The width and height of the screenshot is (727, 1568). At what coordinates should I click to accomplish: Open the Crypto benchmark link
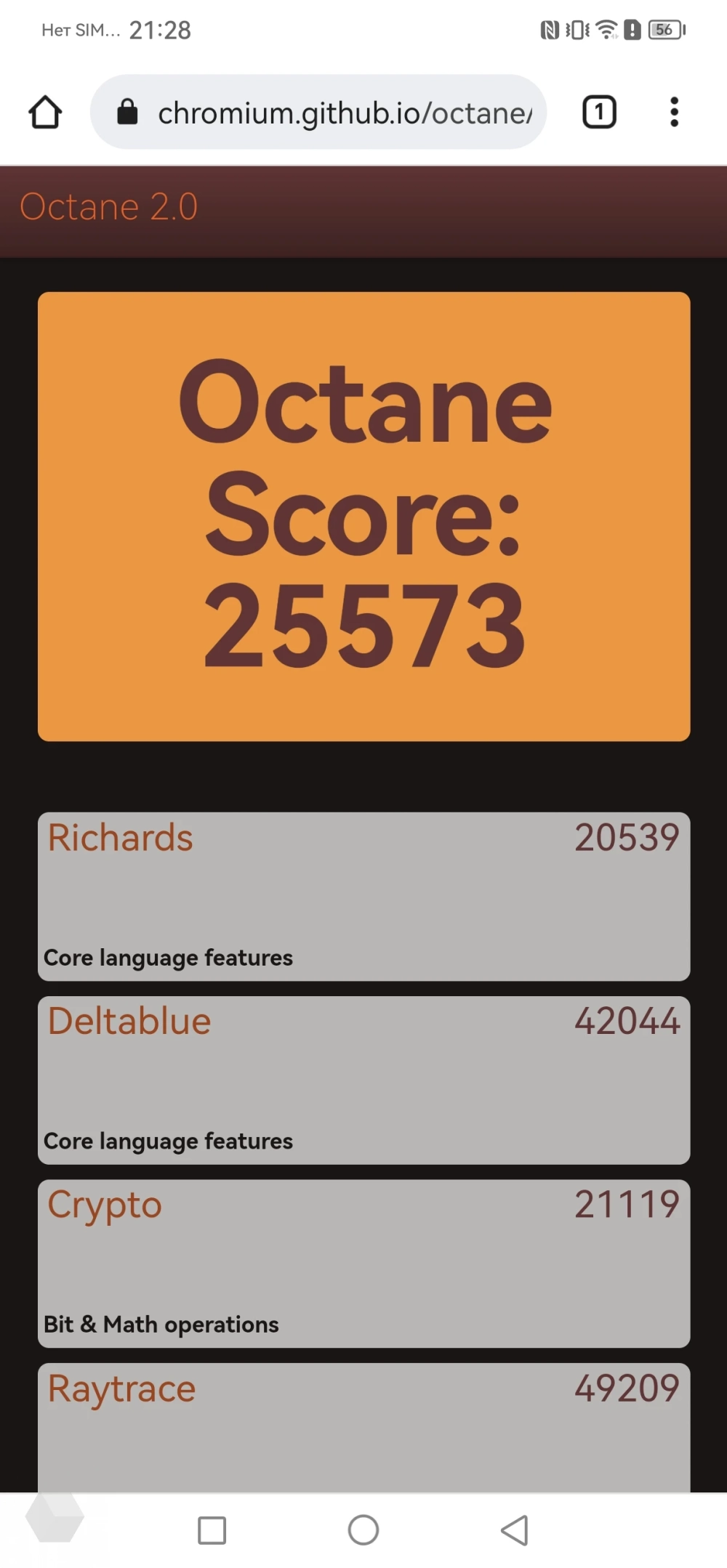105,1205
